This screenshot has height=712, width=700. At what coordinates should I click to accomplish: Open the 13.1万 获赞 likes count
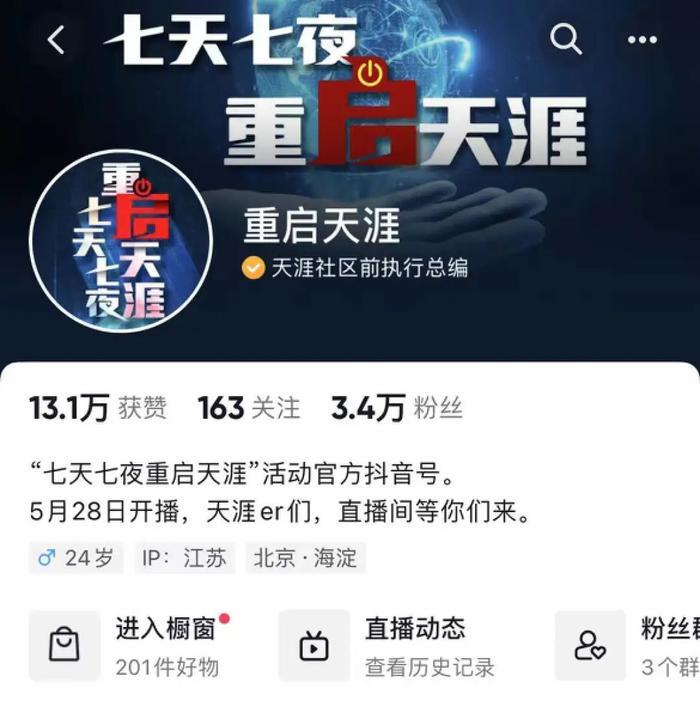(98, 408)
